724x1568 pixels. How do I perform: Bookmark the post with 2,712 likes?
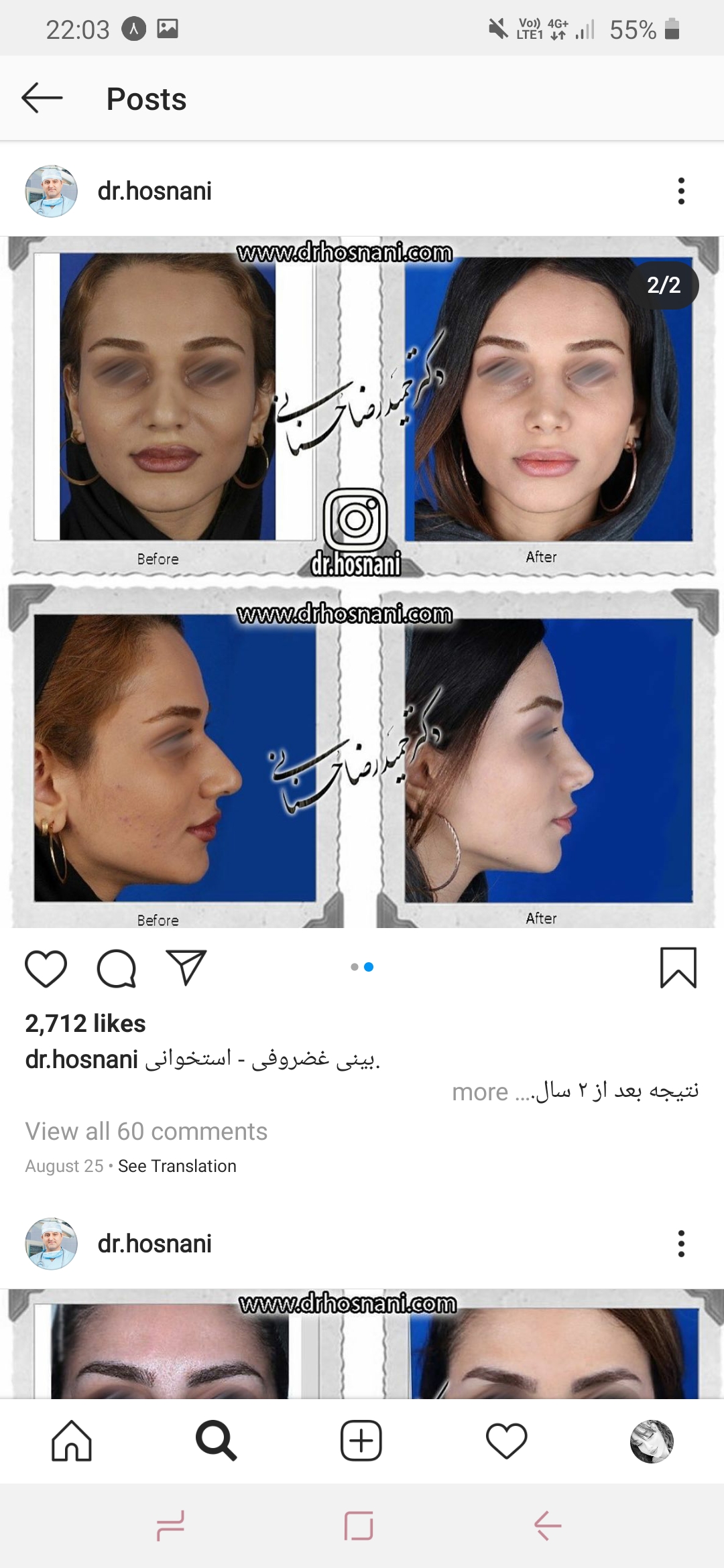pyautogui.click(x=678, y=968)
